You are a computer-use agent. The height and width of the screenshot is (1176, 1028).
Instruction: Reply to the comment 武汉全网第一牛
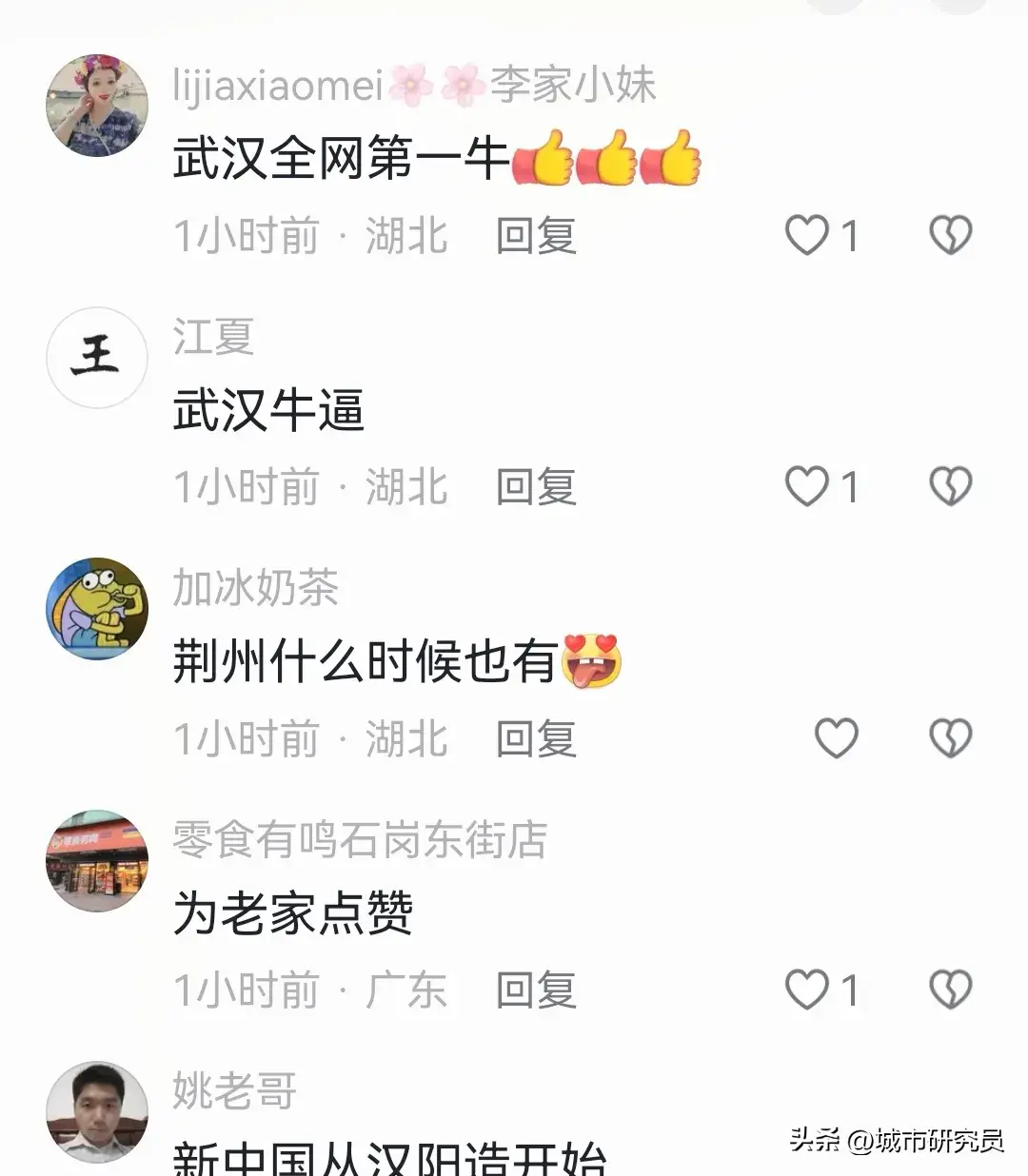pos(536,236)
